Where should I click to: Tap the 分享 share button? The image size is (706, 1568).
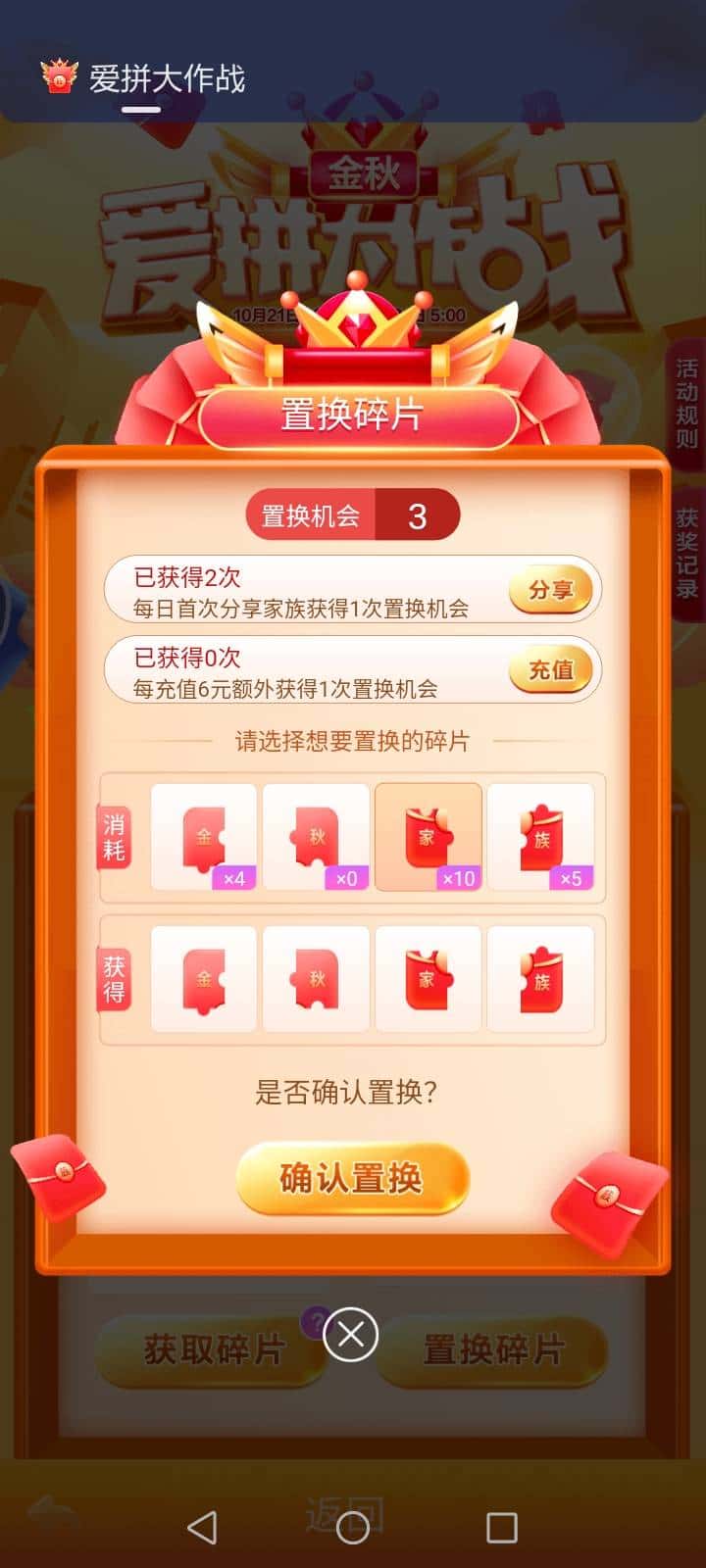pyautogui.click(x=550, y=590)
